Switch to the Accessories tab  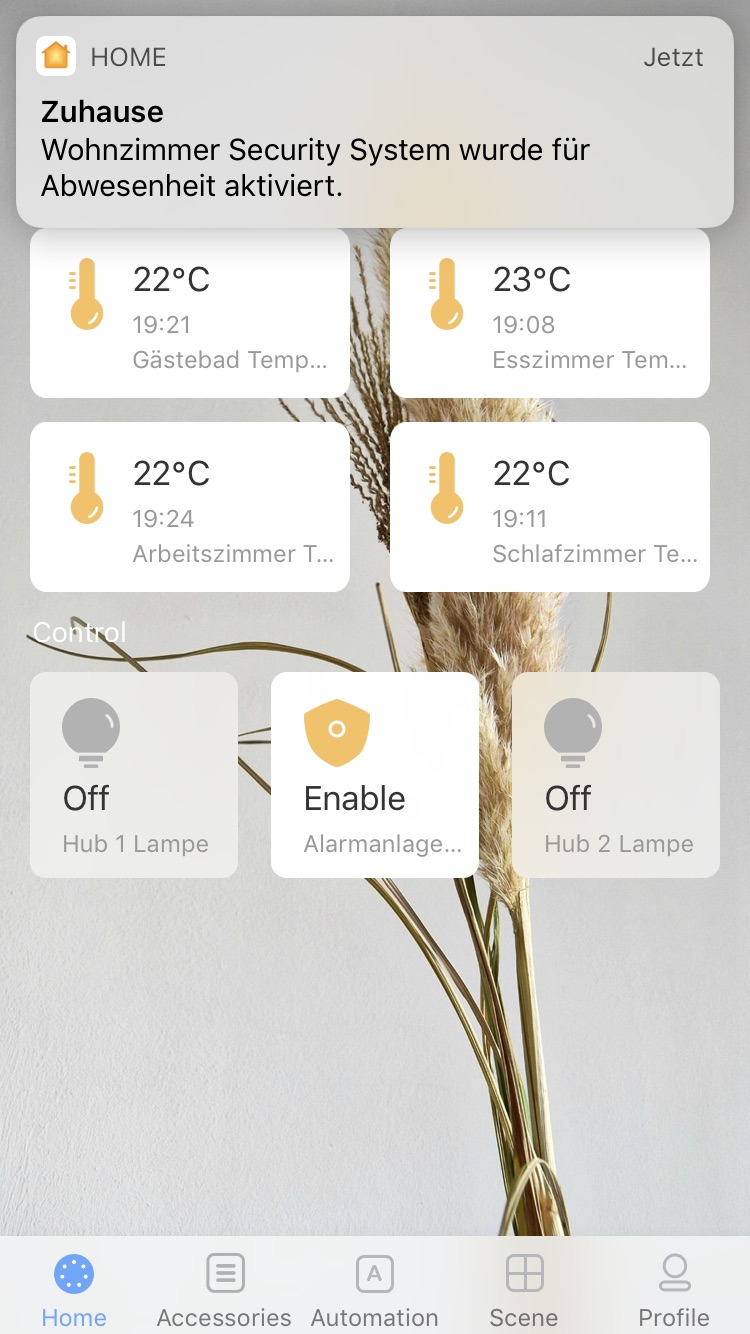pyautogui.click(x=224, y=1290)
